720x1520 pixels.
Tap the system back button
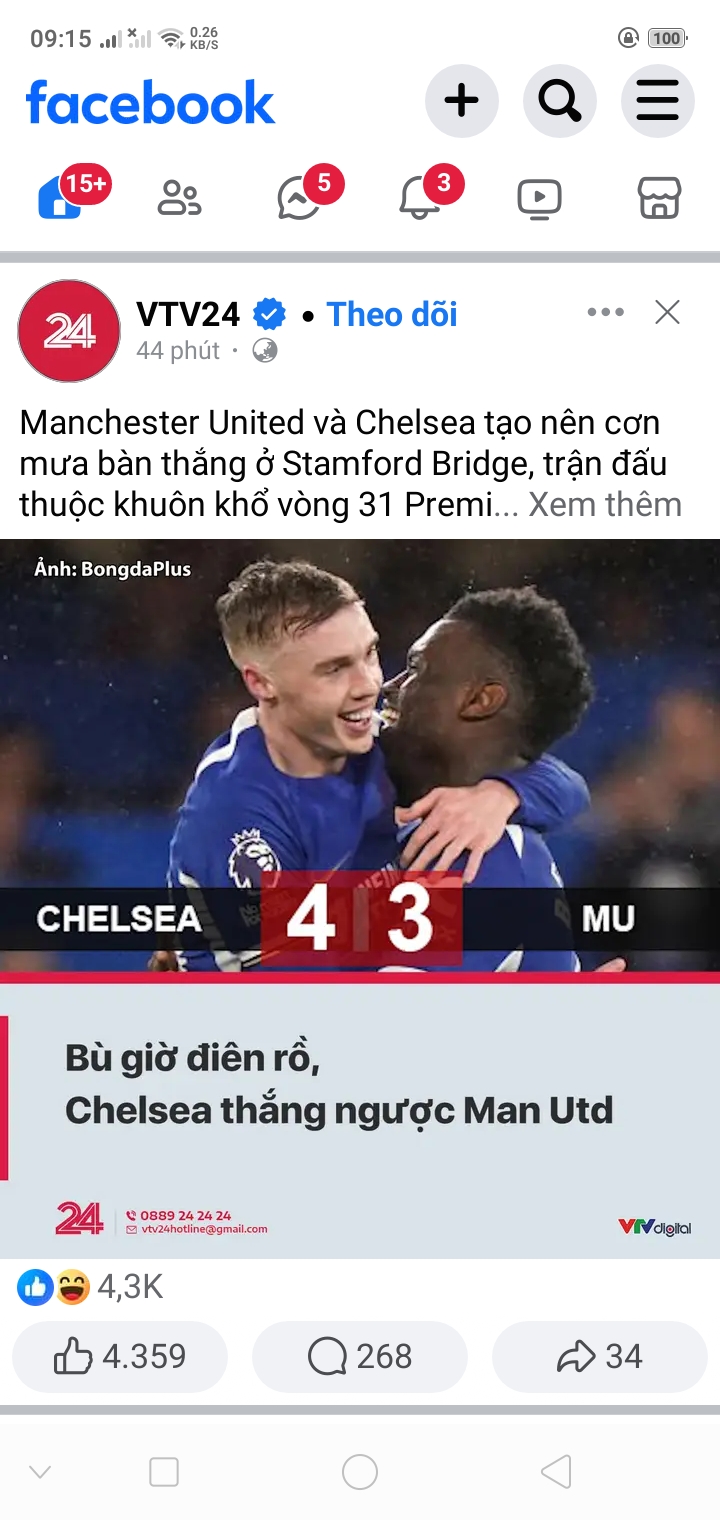coord(556,1472)
